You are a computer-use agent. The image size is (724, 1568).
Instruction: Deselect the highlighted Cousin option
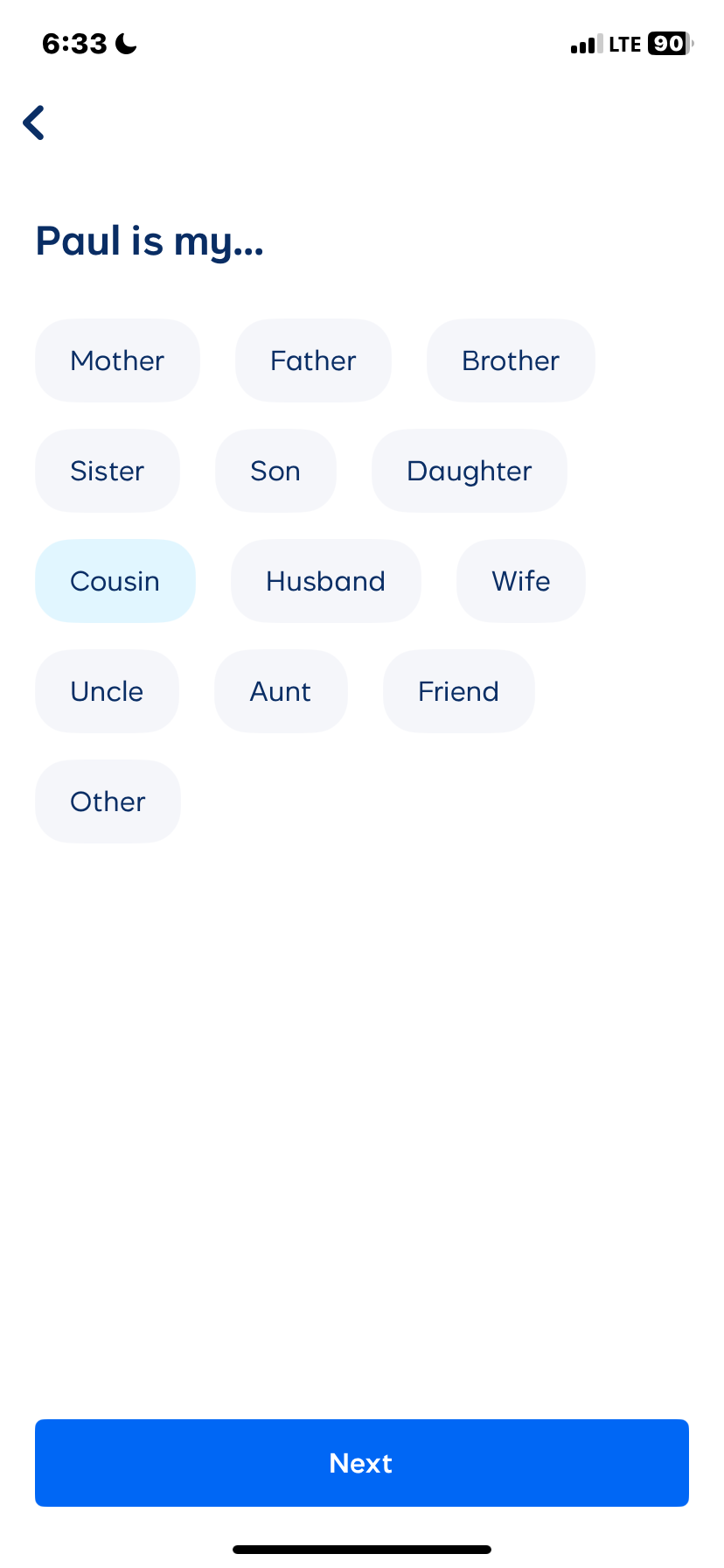click(115, 581)
